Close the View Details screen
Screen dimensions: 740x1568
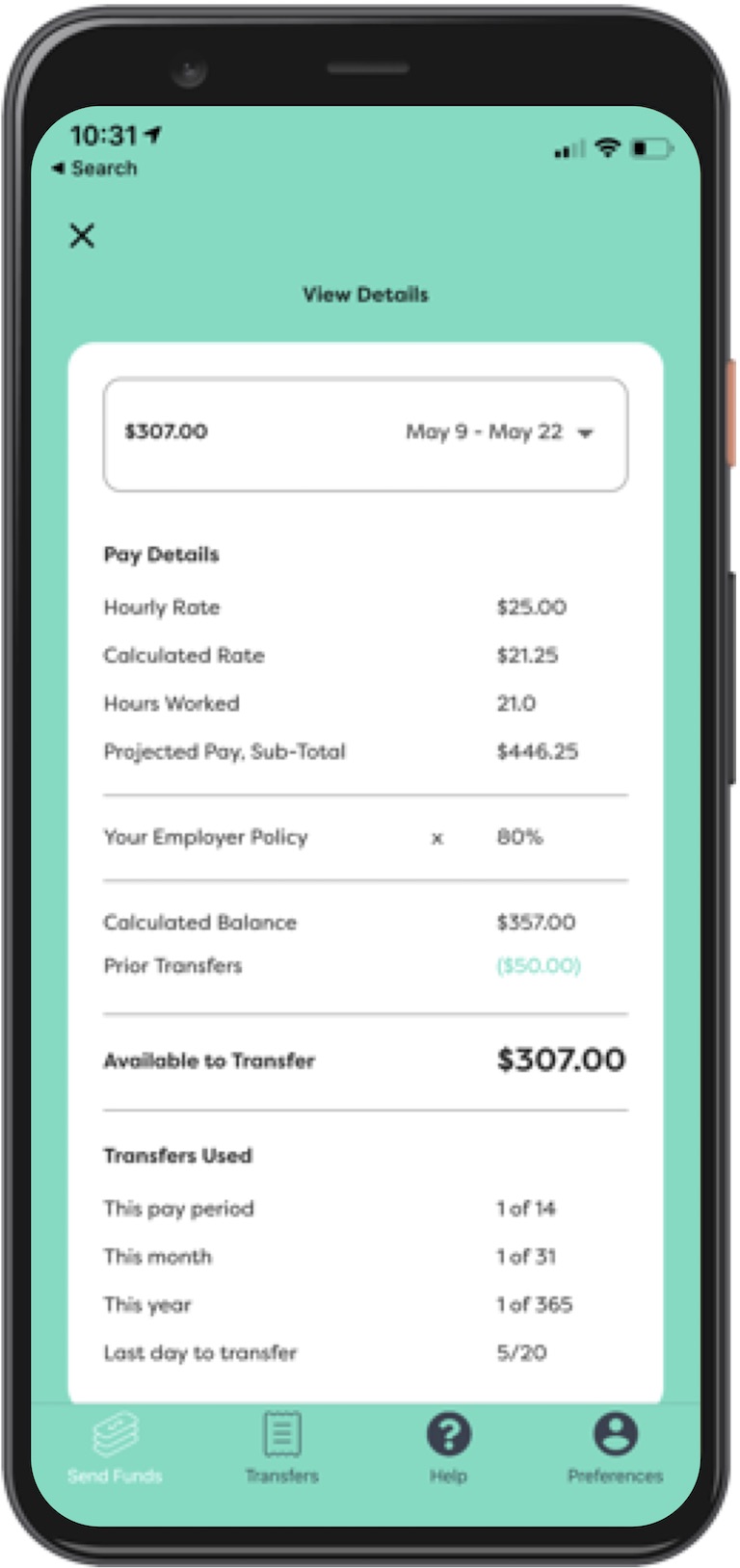tap(83, 235)
